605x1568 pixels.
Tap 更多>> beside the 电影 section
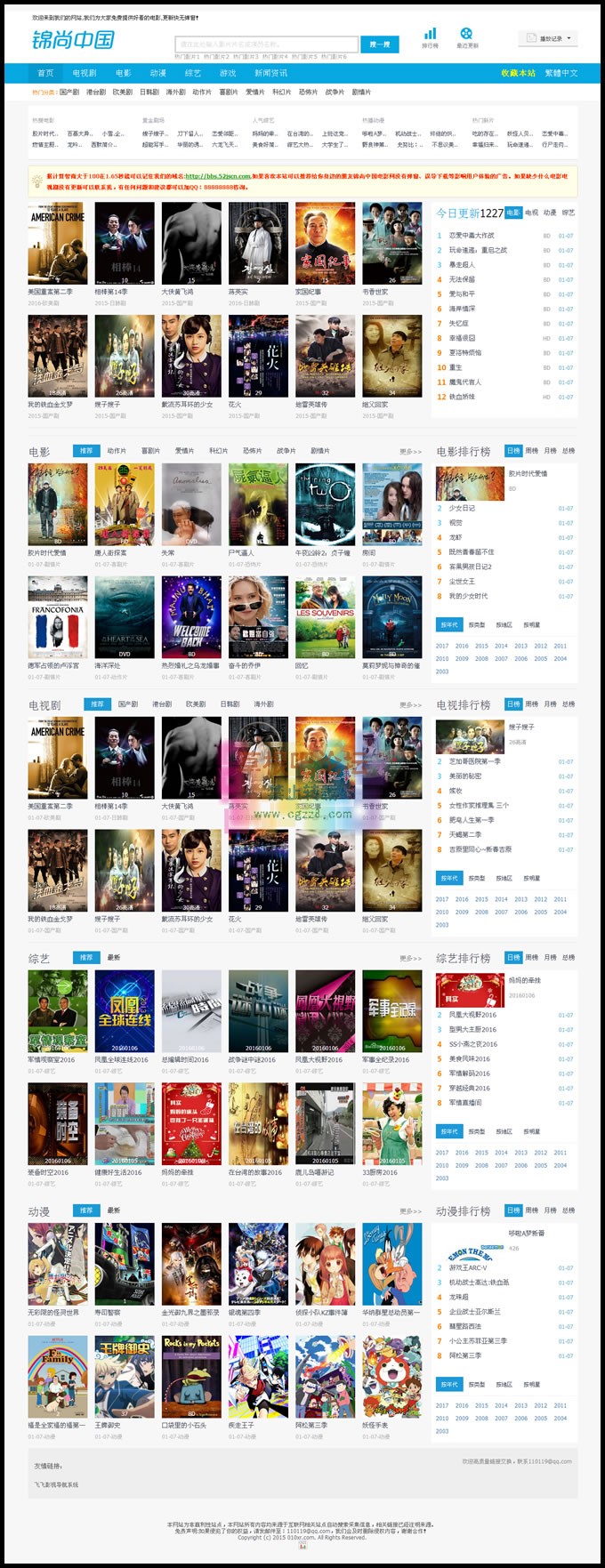click(x=410, y=452)
